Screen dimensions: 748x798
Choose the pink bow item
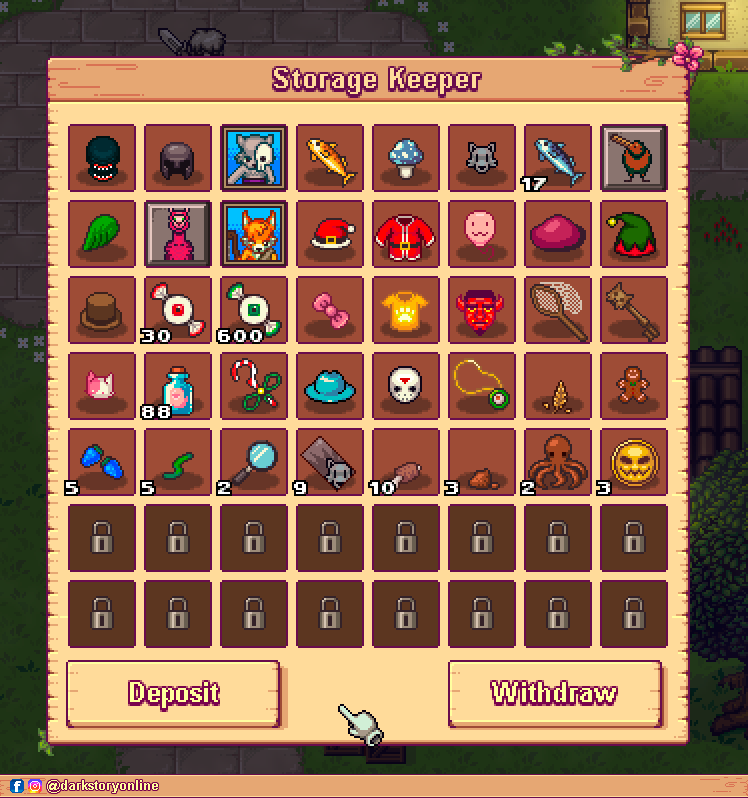pos(330,310)
